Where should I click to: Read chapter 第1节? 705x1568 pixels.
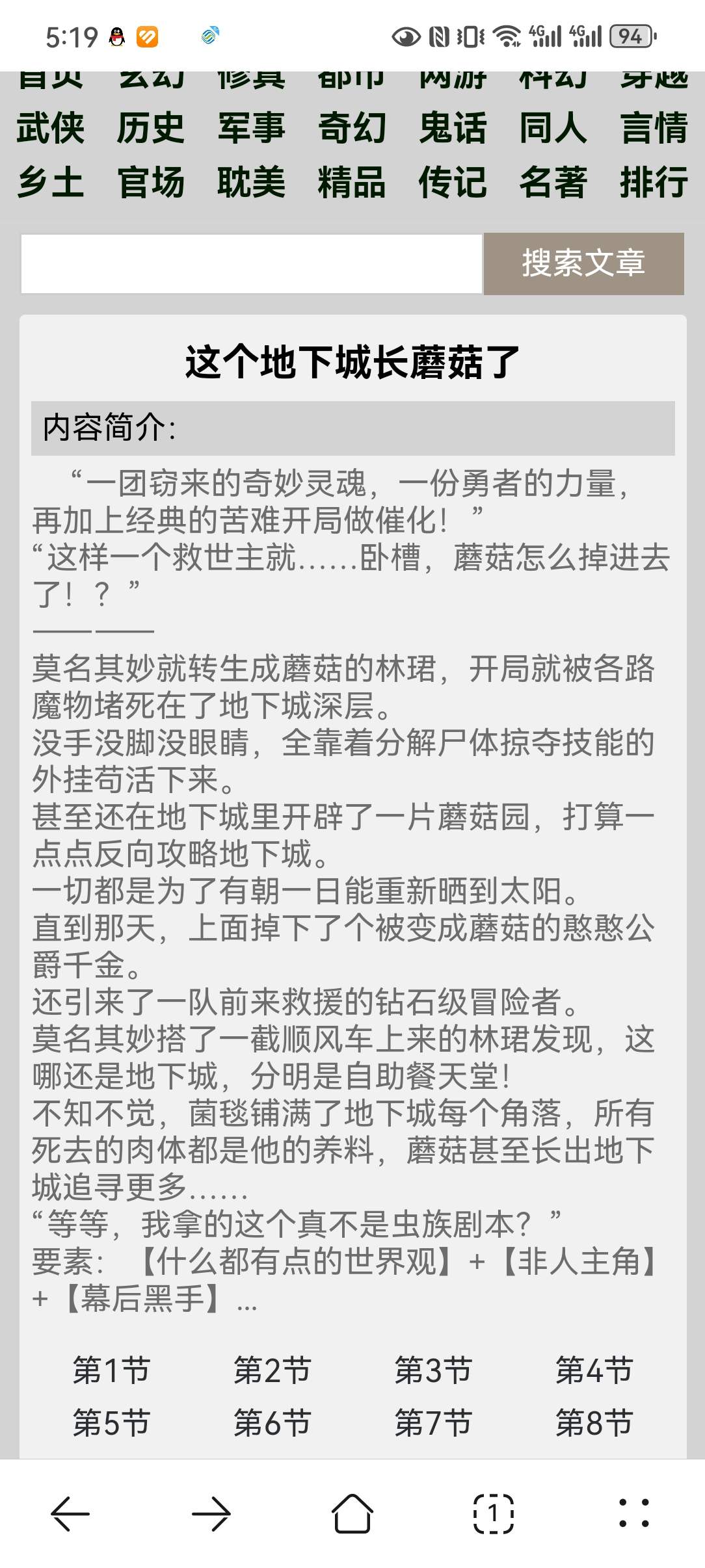click(x=111, y=1370)
